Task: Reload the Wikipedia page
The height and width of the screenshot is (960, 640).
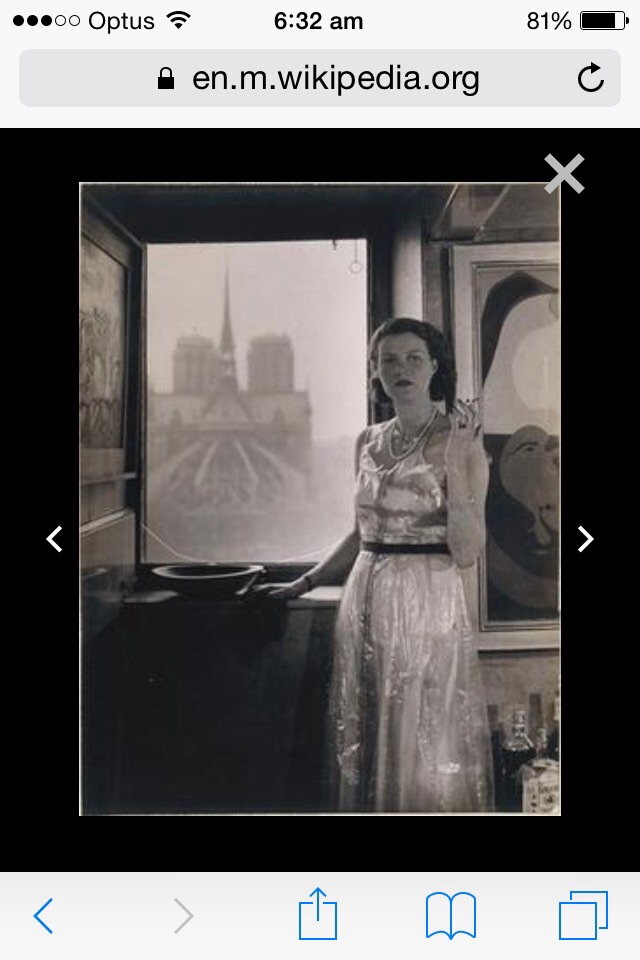Action: point(591,79)
